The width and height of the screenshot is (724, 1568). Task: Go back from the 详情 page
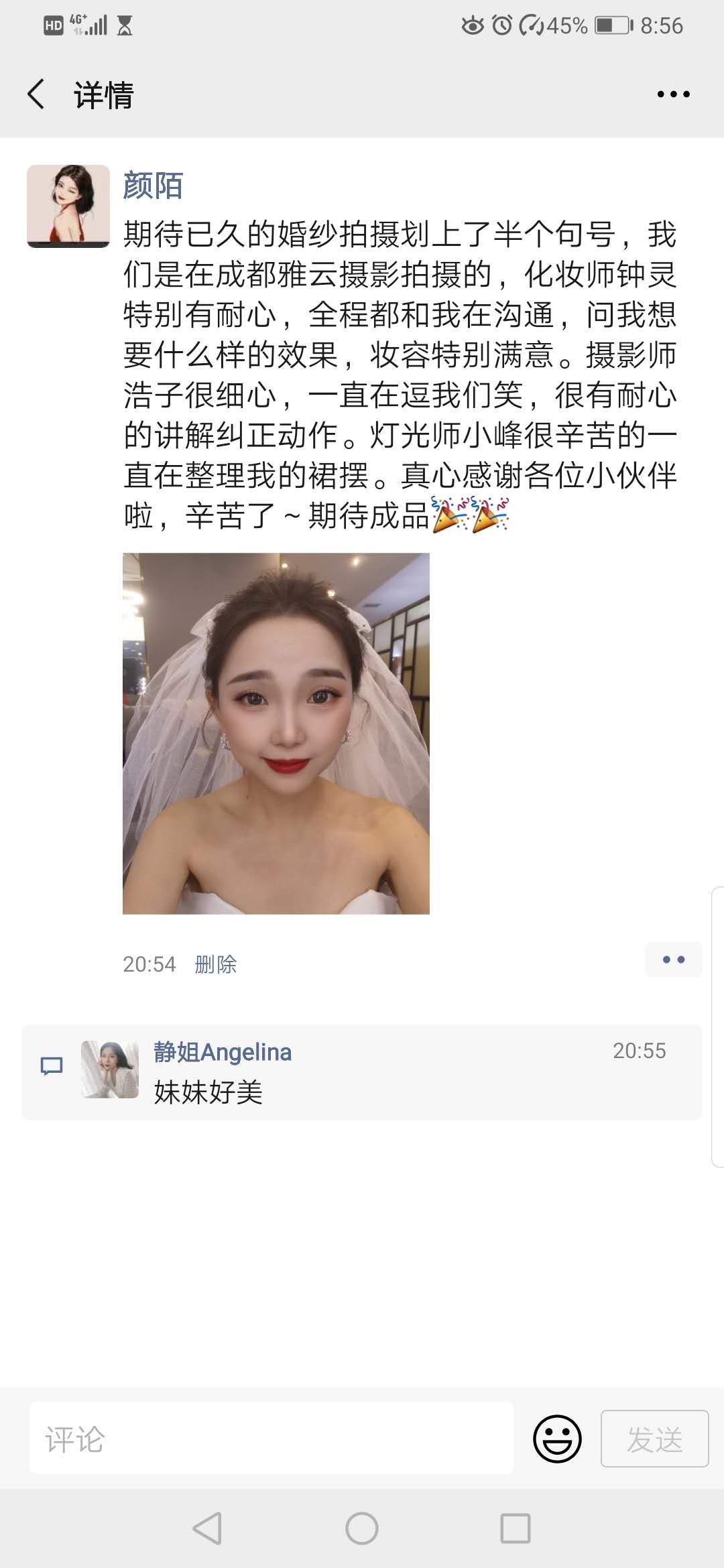tap(37, 94)
